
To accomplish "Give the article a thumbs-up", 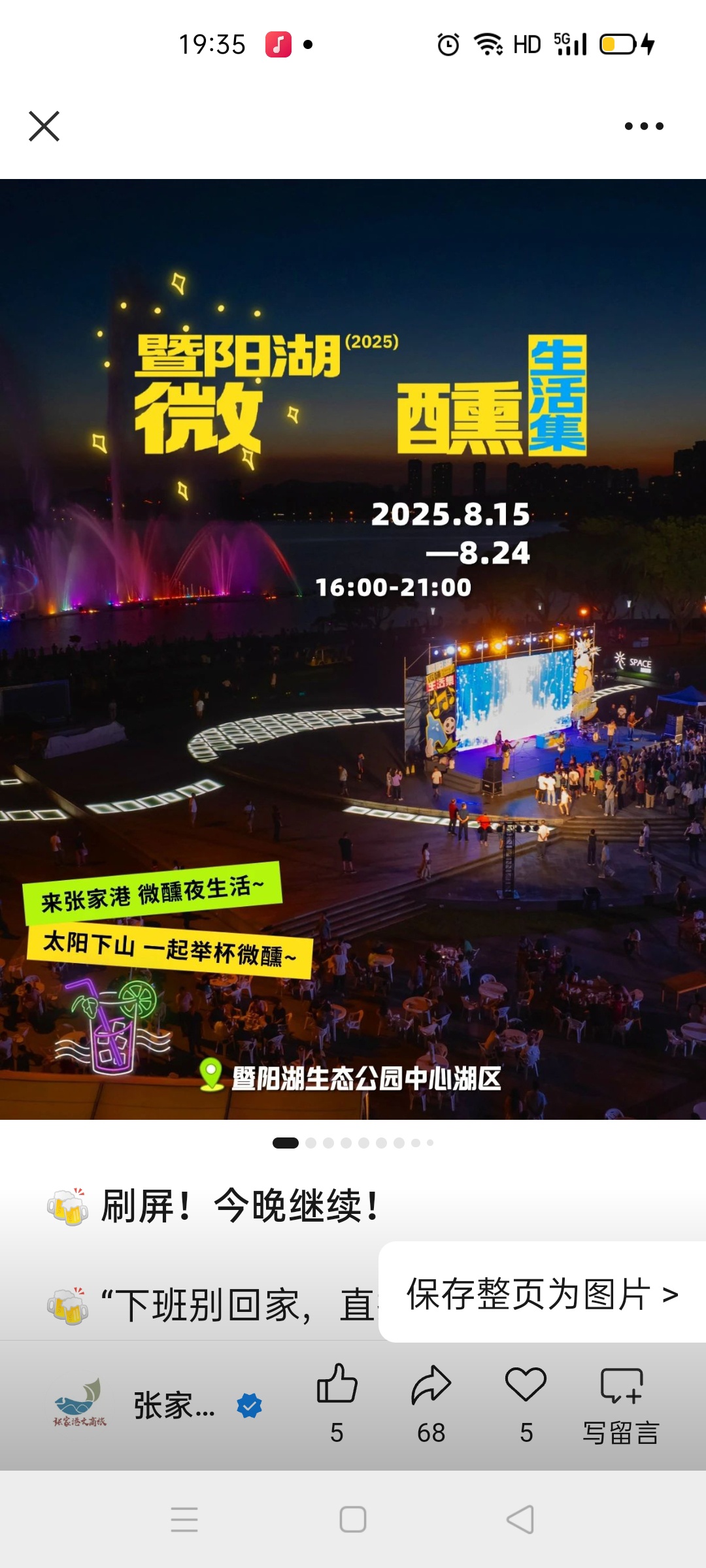I will pos(337,1397).
